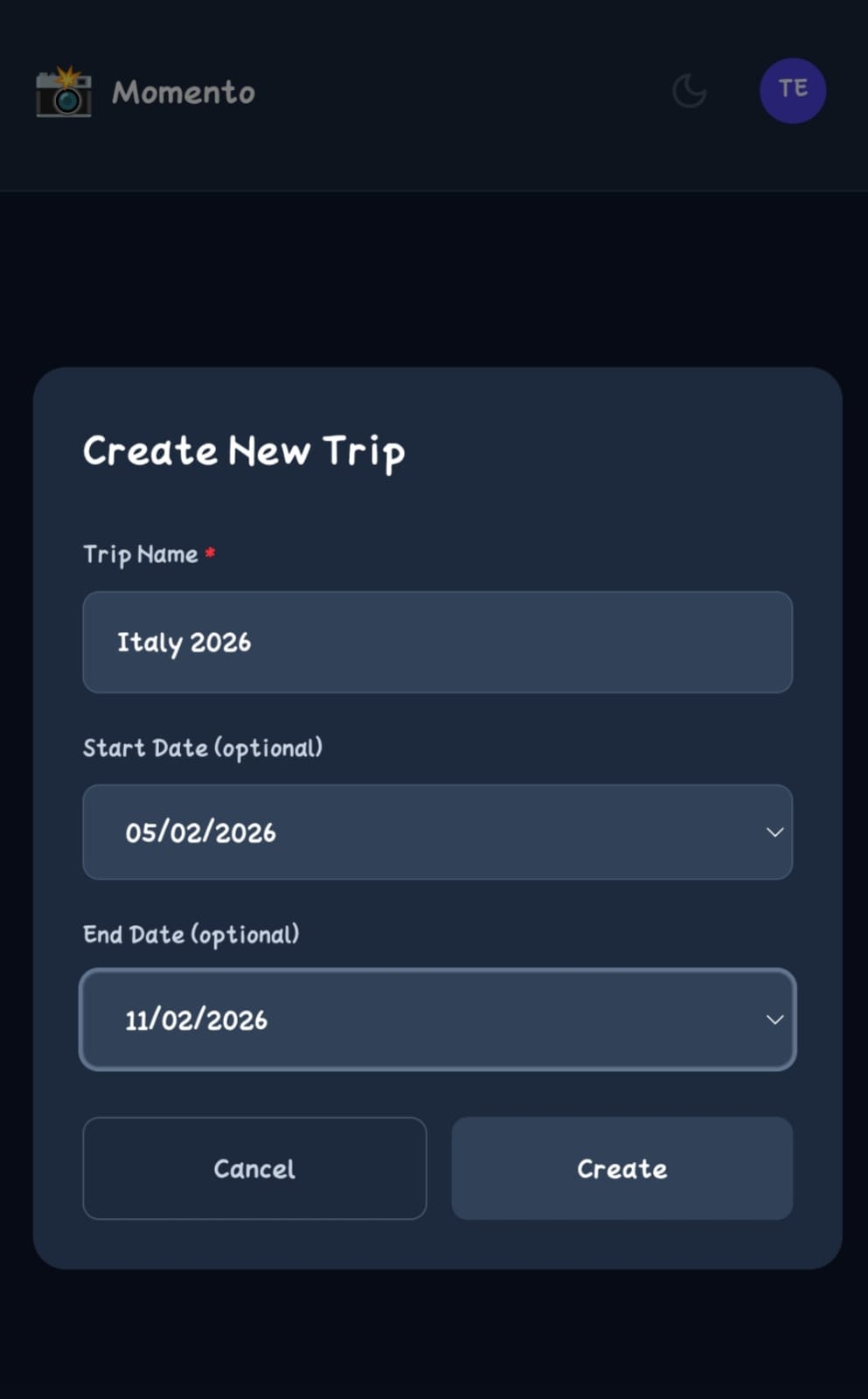
Task: Open the TE user avatar menu
Action: click(792, 91)
